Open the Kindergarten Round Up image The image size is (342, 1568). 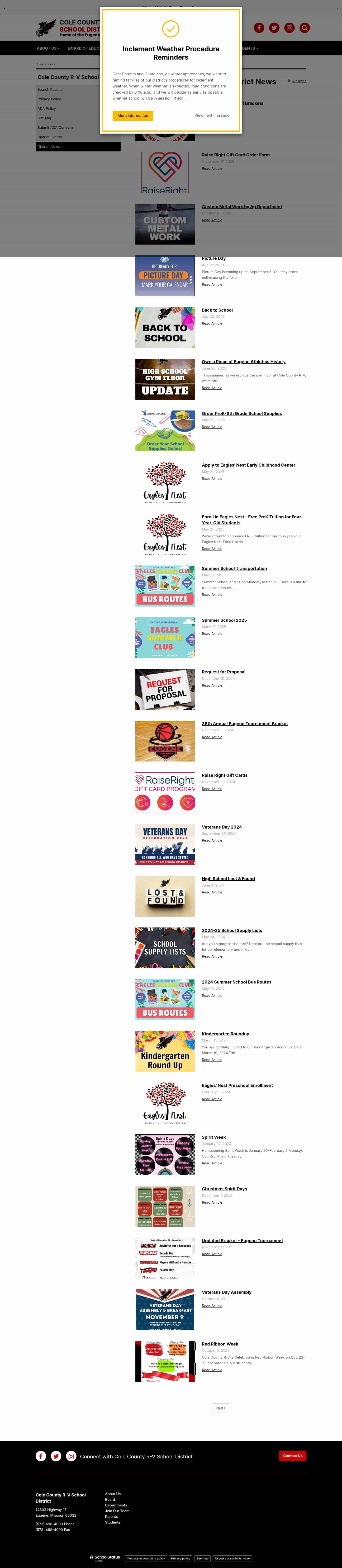tap(165, 1051)
